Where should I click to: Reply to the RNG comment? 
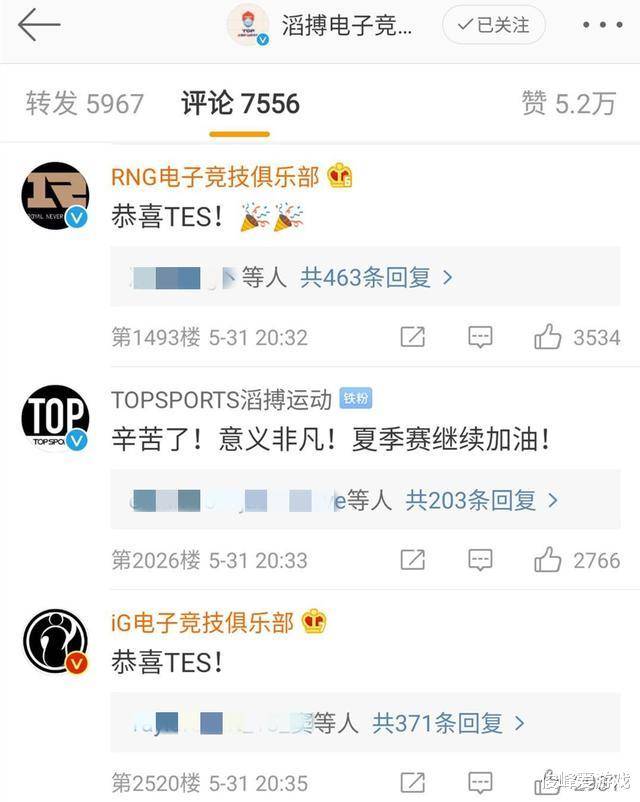click(x=480, y=337)
